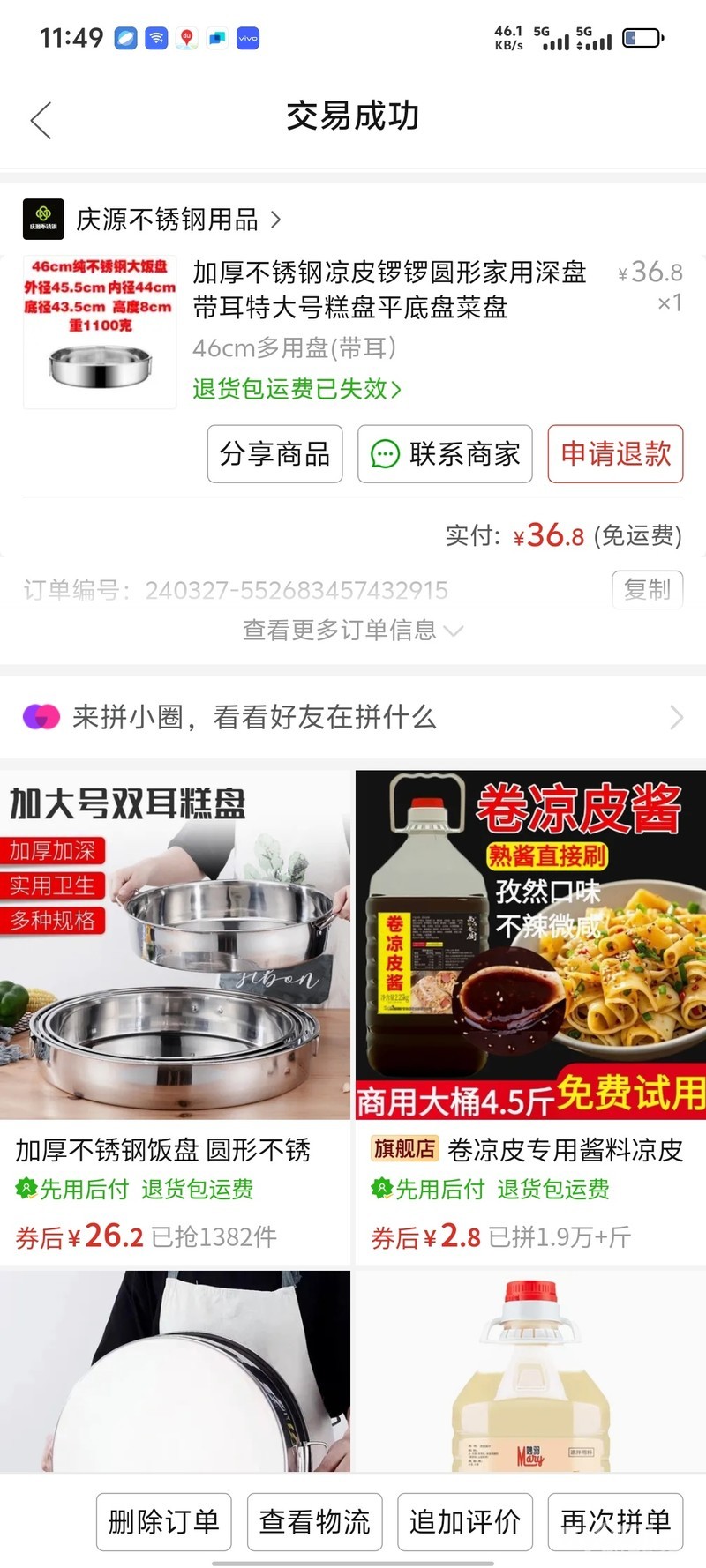Copy the order number with 复制
Viewport: 706px width, 1568px height.
tap(647, 589)
